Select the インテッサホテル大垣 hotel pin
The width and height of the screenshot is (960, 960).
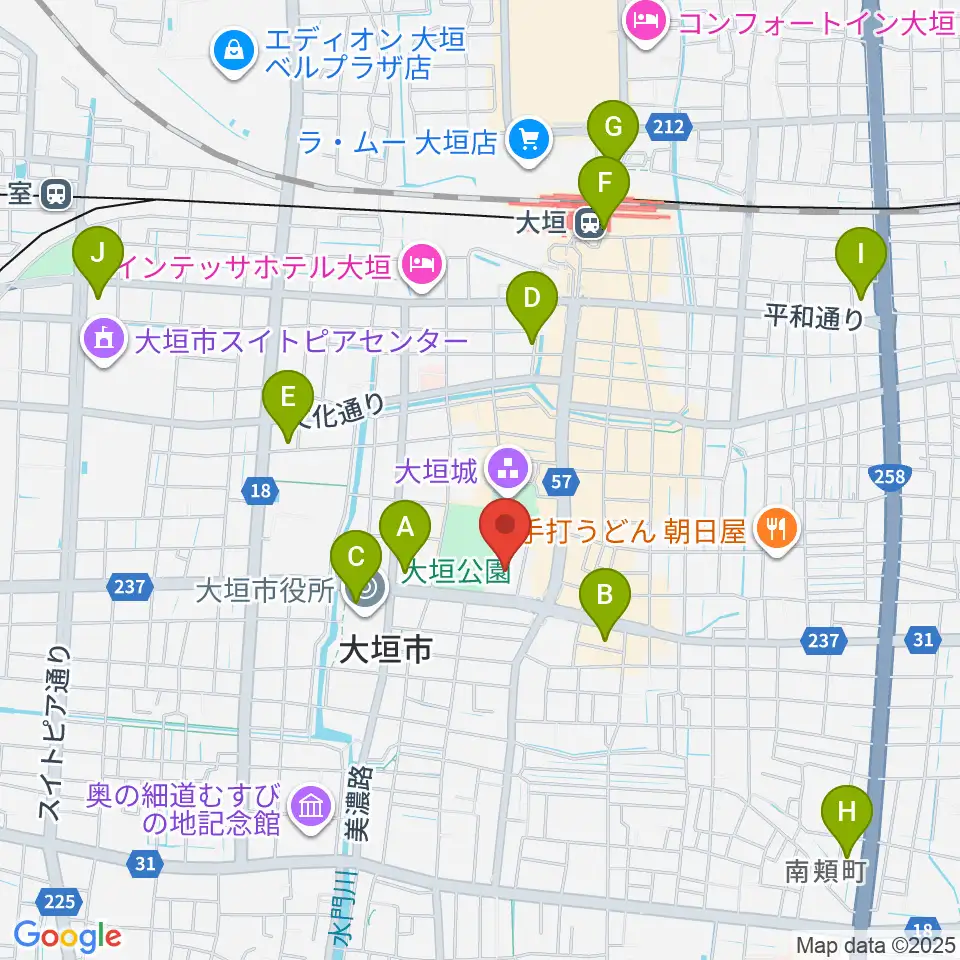point(422,268)
